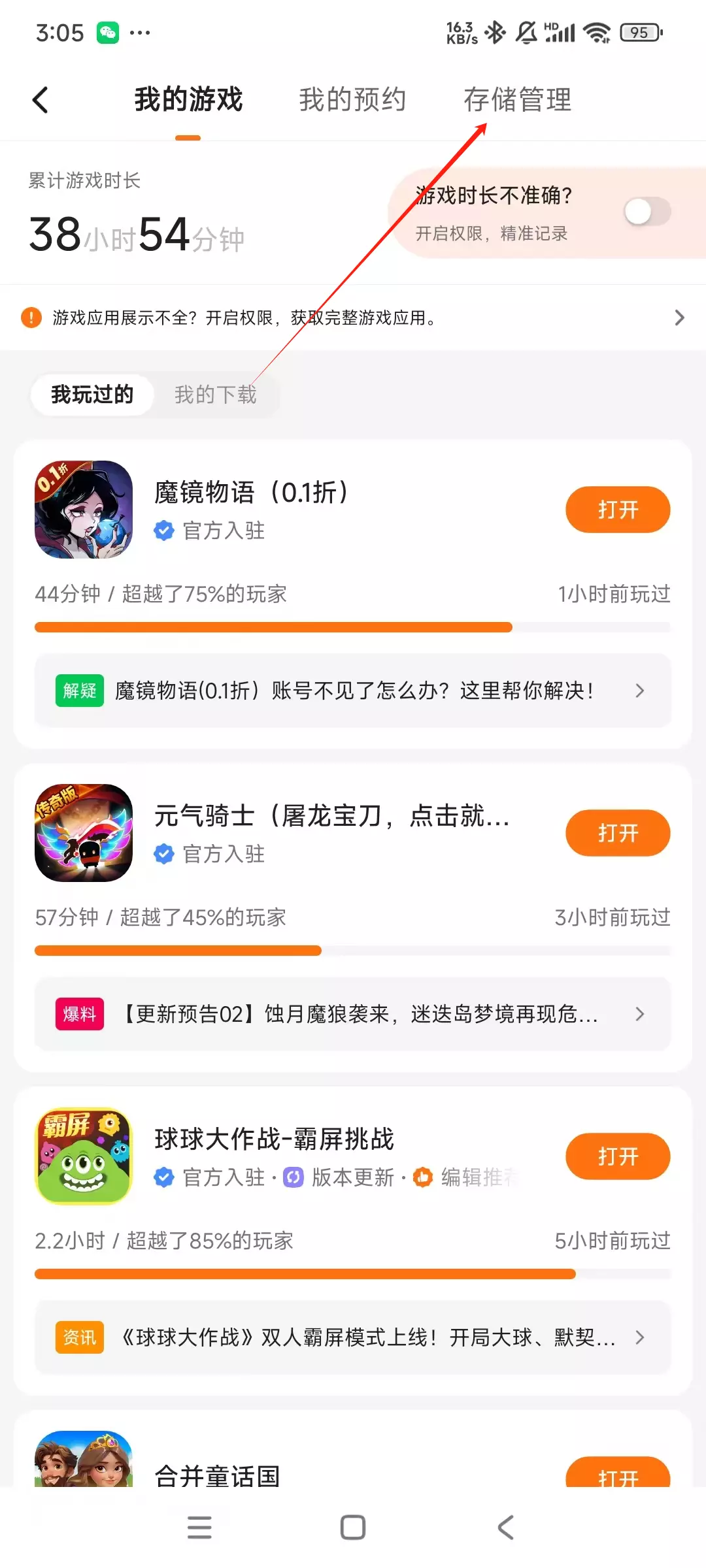Switch to the 我的下载 segment
Image resolution: width=706 pixels, height=1568 pixels.
(x=216, y=395)
